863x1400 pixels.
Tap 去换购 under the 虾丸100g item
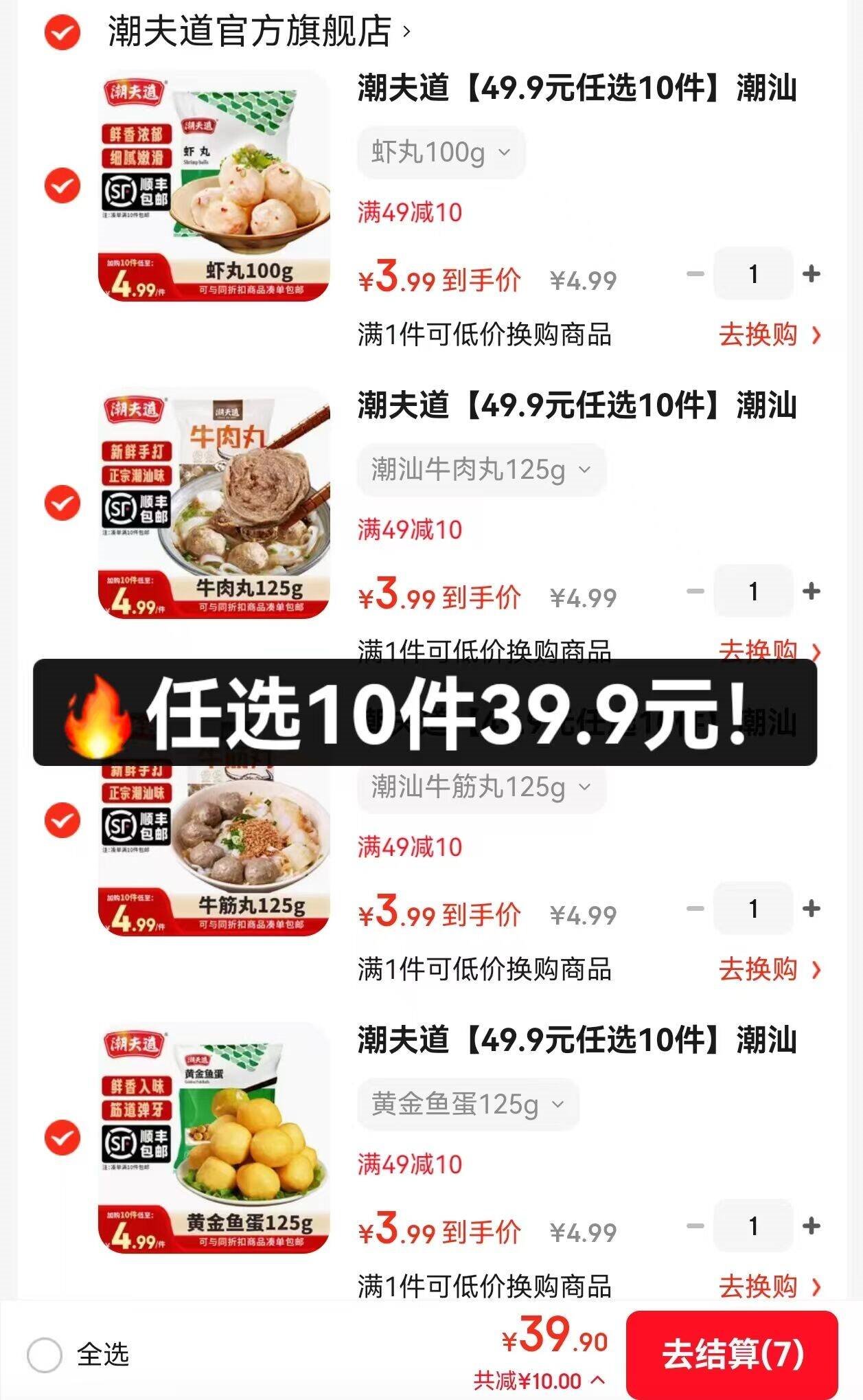tap(769, 335)
